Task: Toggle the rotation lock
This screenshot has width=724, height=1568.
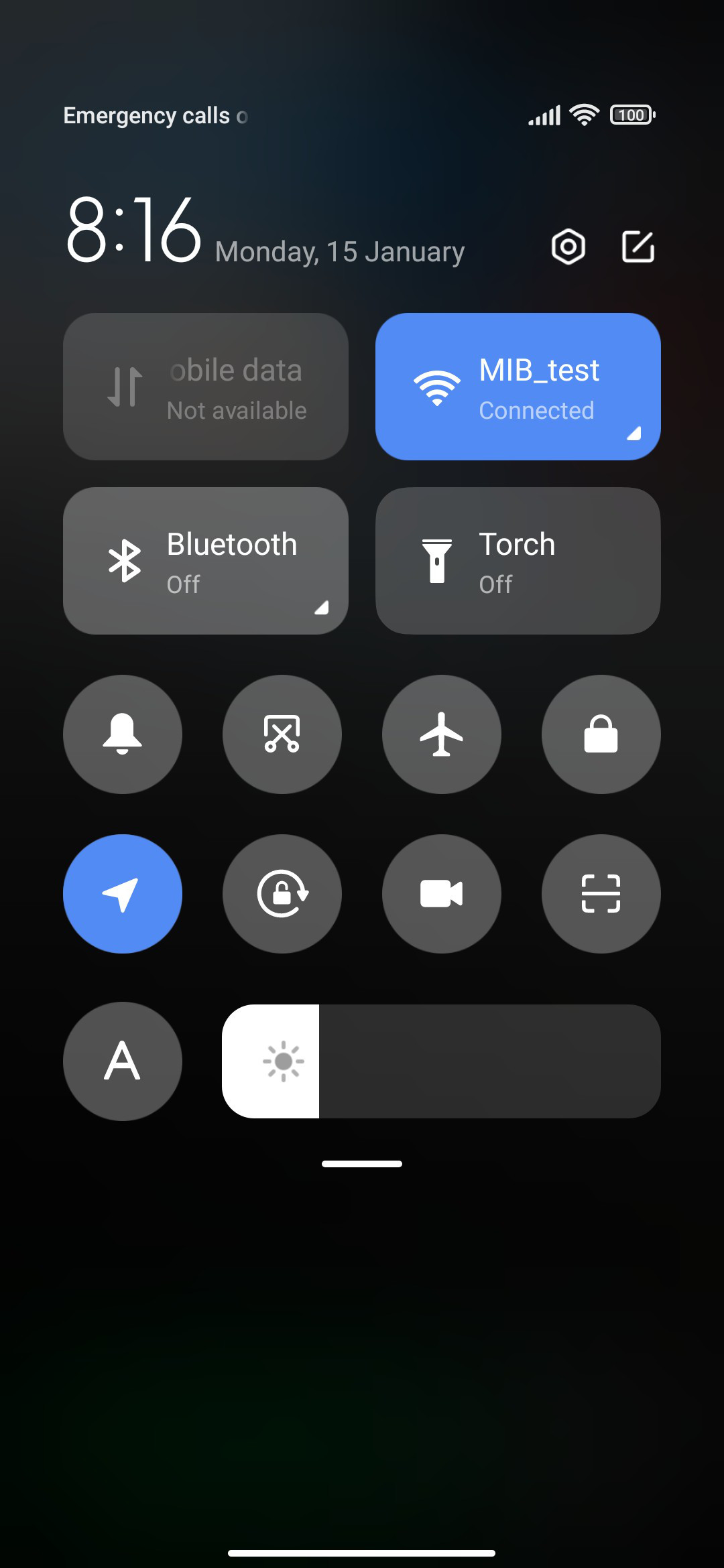Action: point(282,894)
